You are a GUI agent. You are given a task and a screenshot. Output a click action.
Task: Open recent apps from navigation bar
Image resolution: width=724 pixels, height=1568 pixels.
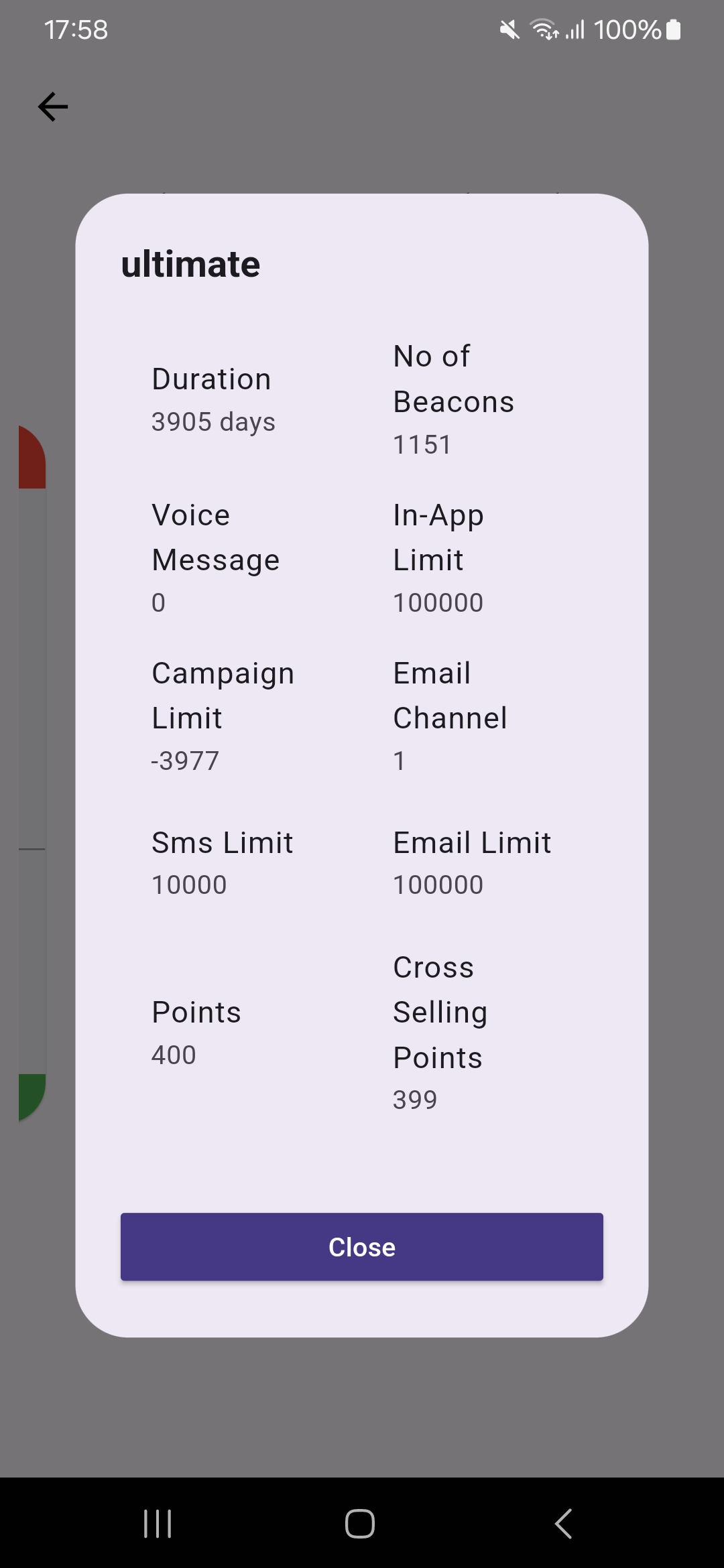tap(158, 1523)
